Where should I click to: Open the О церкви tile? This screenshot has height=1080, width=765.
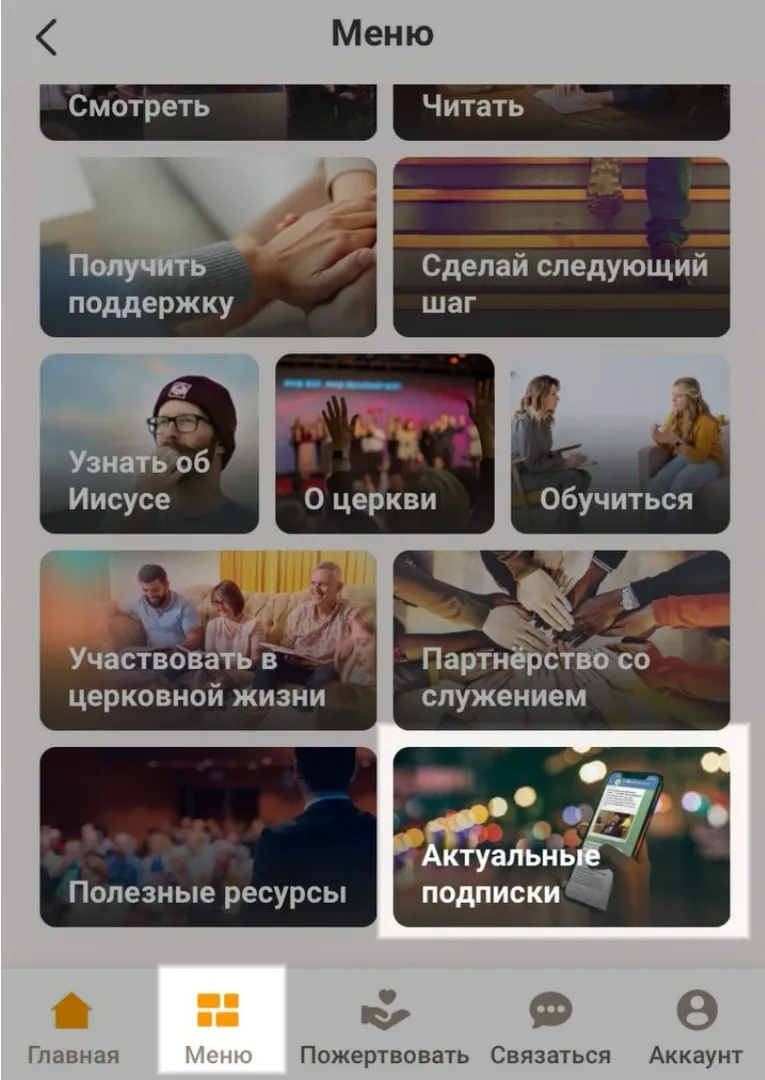(x=384, y=443)
